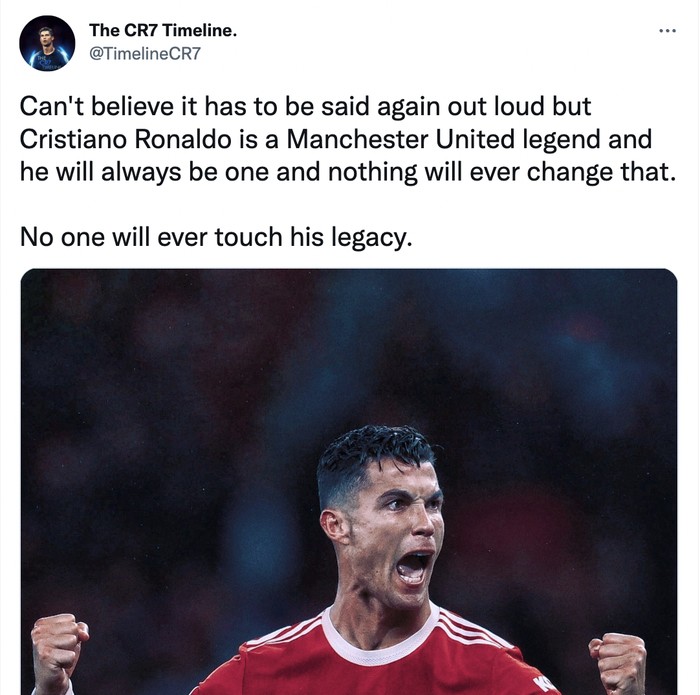
Task: Expand the attached Ronaldo celebration photo
Action: click(348, 480)
